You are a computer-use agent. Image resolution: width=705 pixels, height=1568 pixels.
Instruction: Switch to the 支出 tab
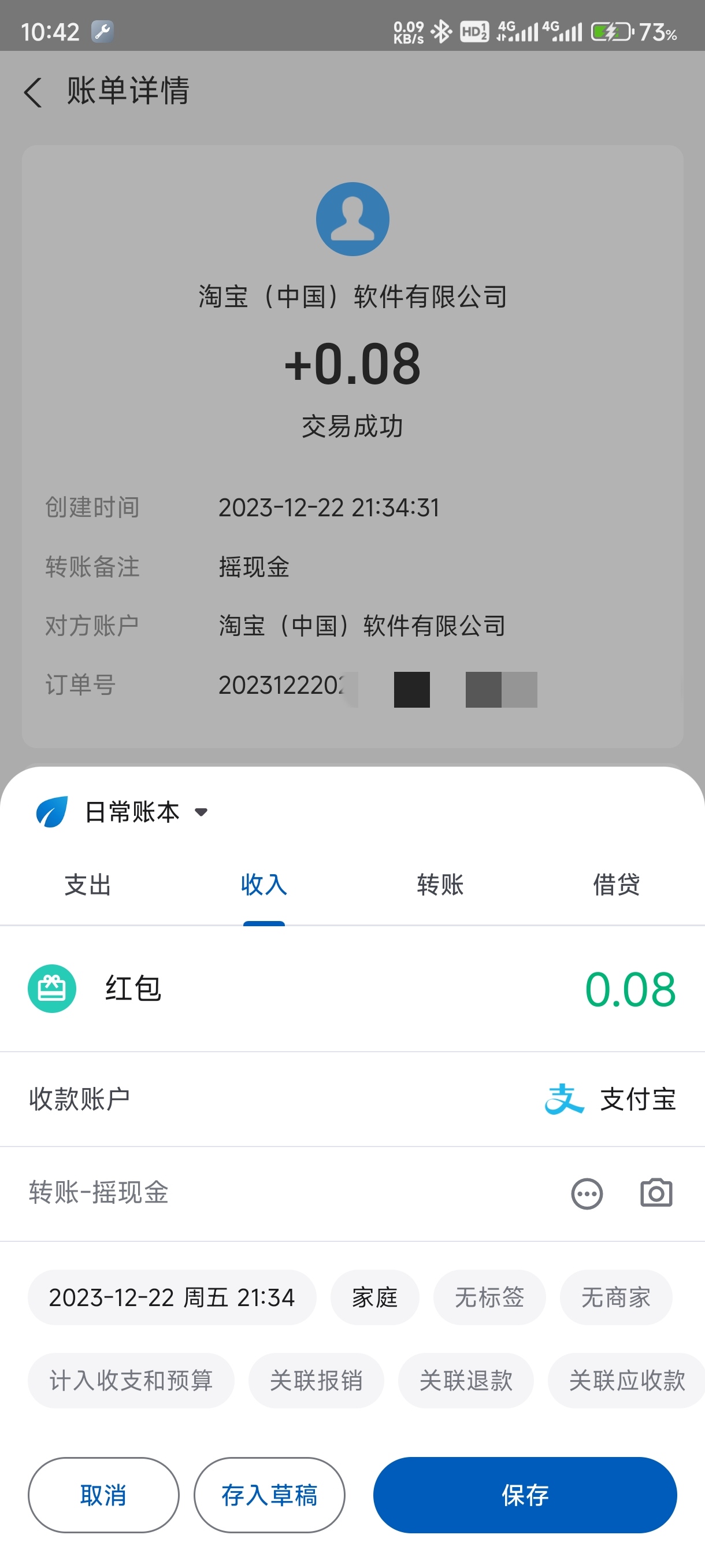pos(88,885)
